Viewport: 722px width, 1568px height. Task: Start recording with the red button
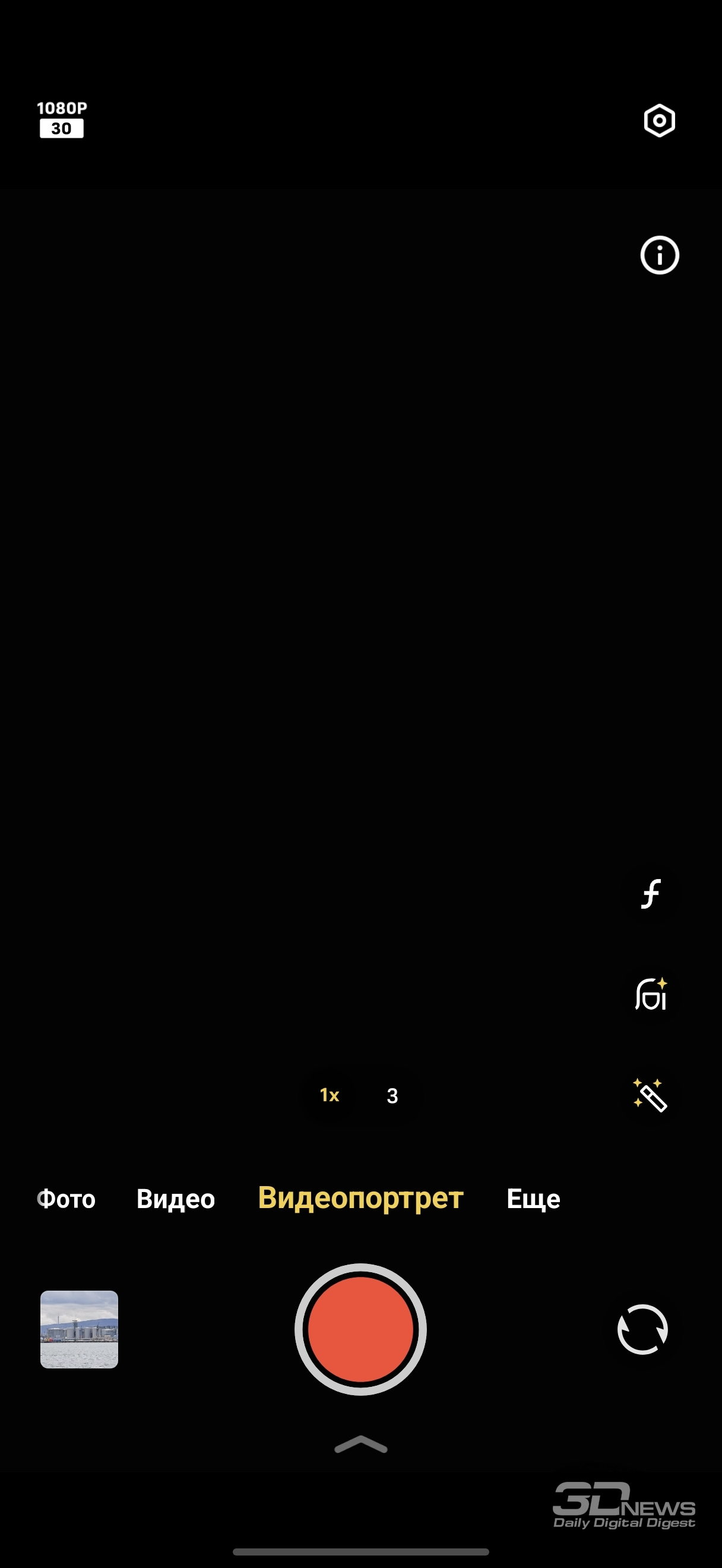360,1329
